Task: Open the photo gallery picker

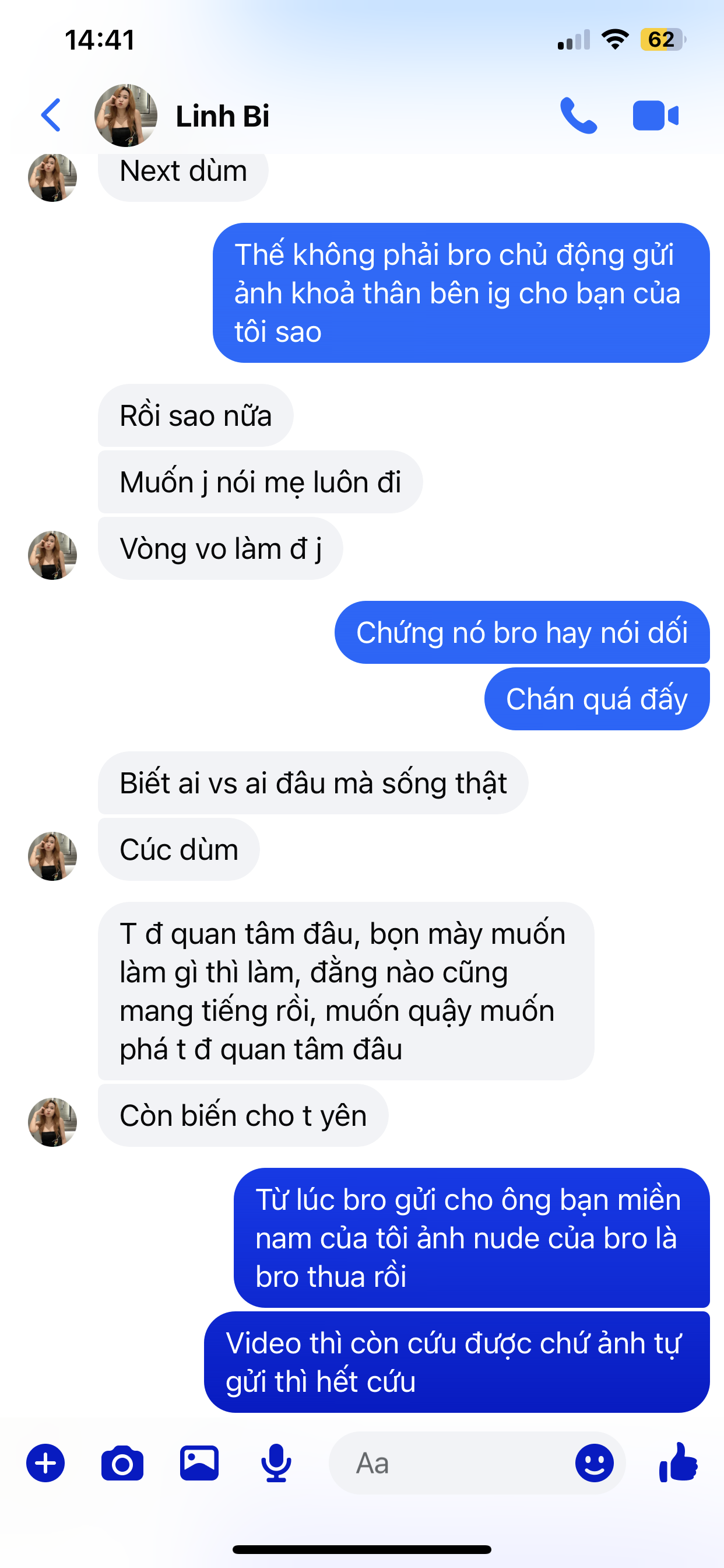Action: pos(199,1462)
